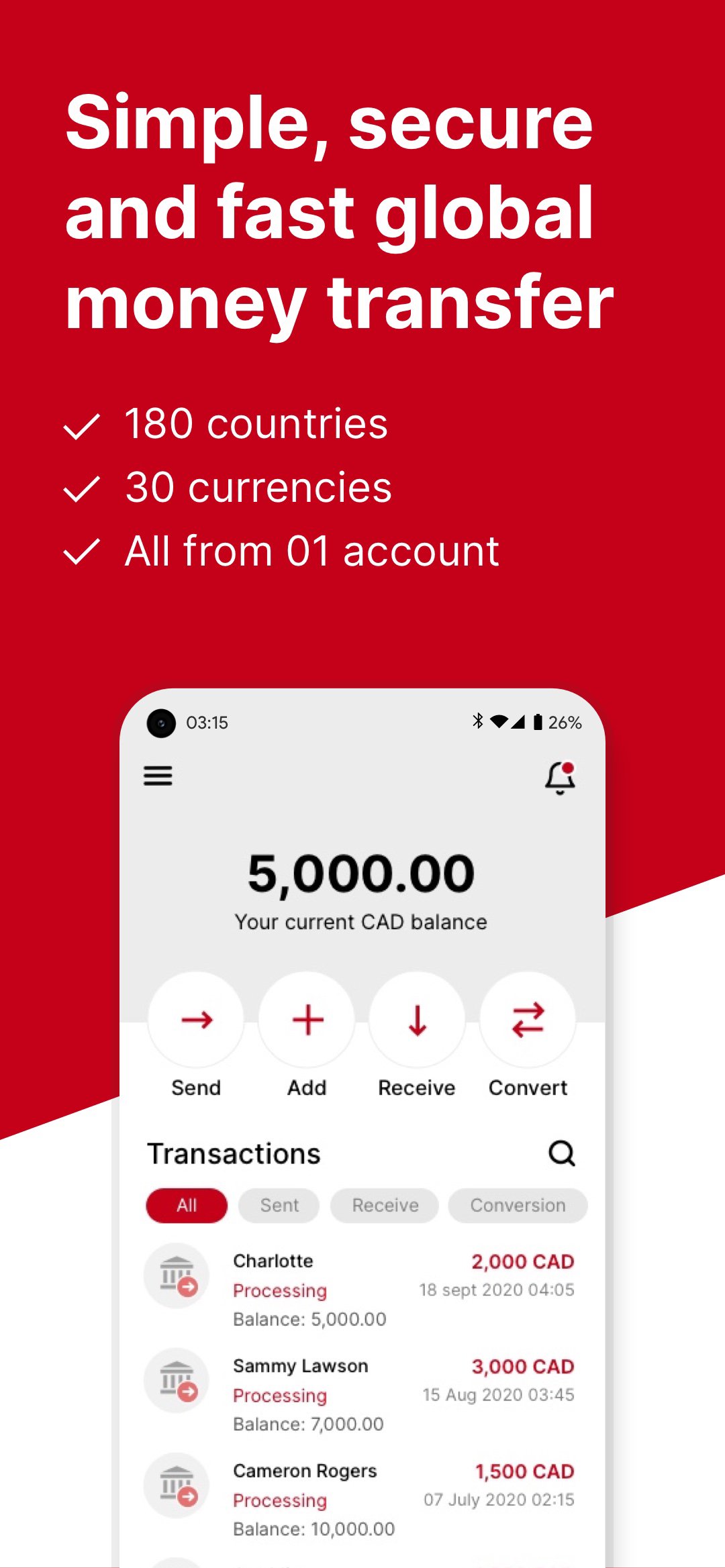Screen dimensions: 725x1568
Task: Open the Transactions section header
Action: click(233, 1153)
